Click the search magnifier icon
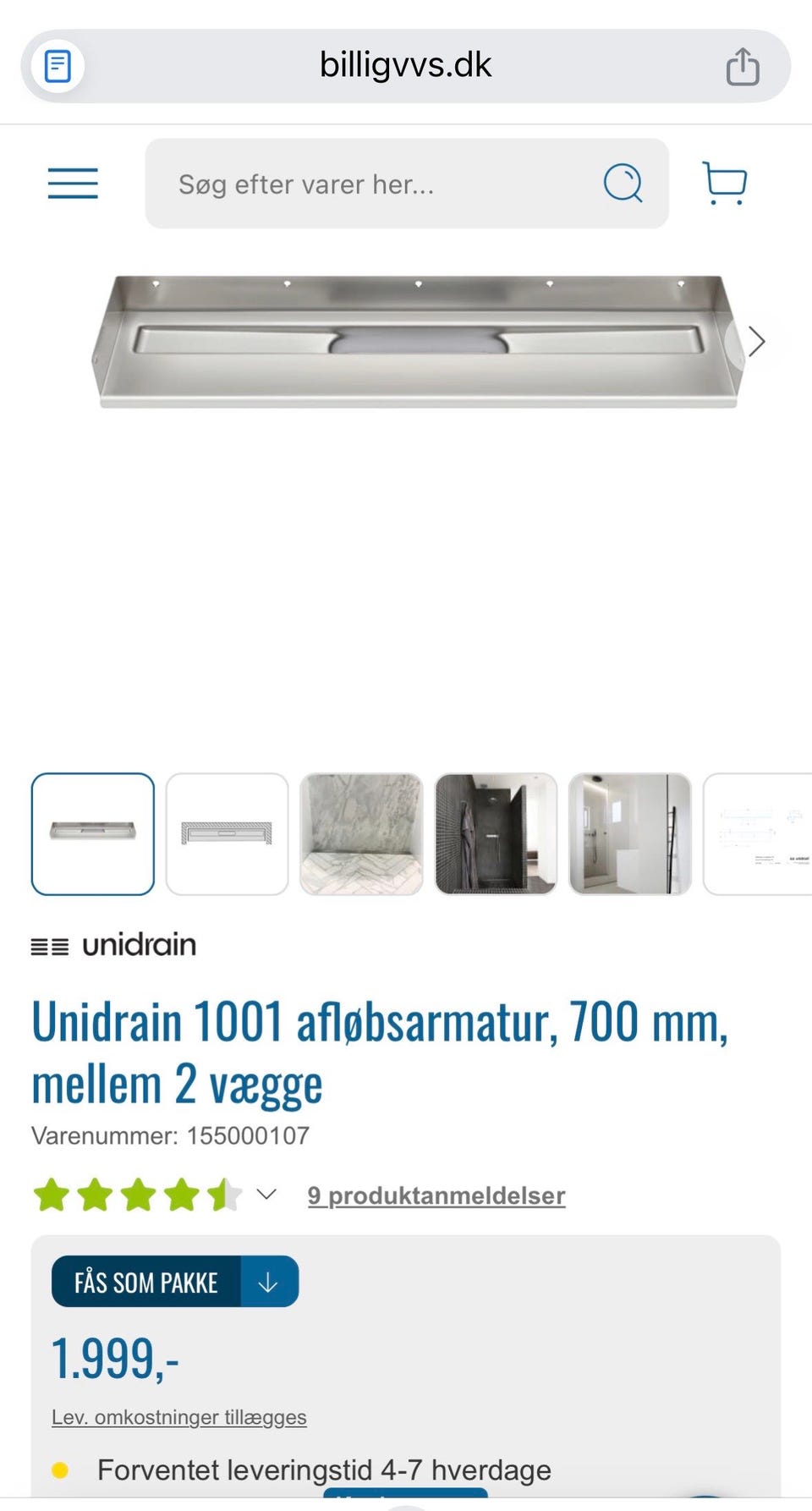The image size is (812, 1511). pos(623,184)
